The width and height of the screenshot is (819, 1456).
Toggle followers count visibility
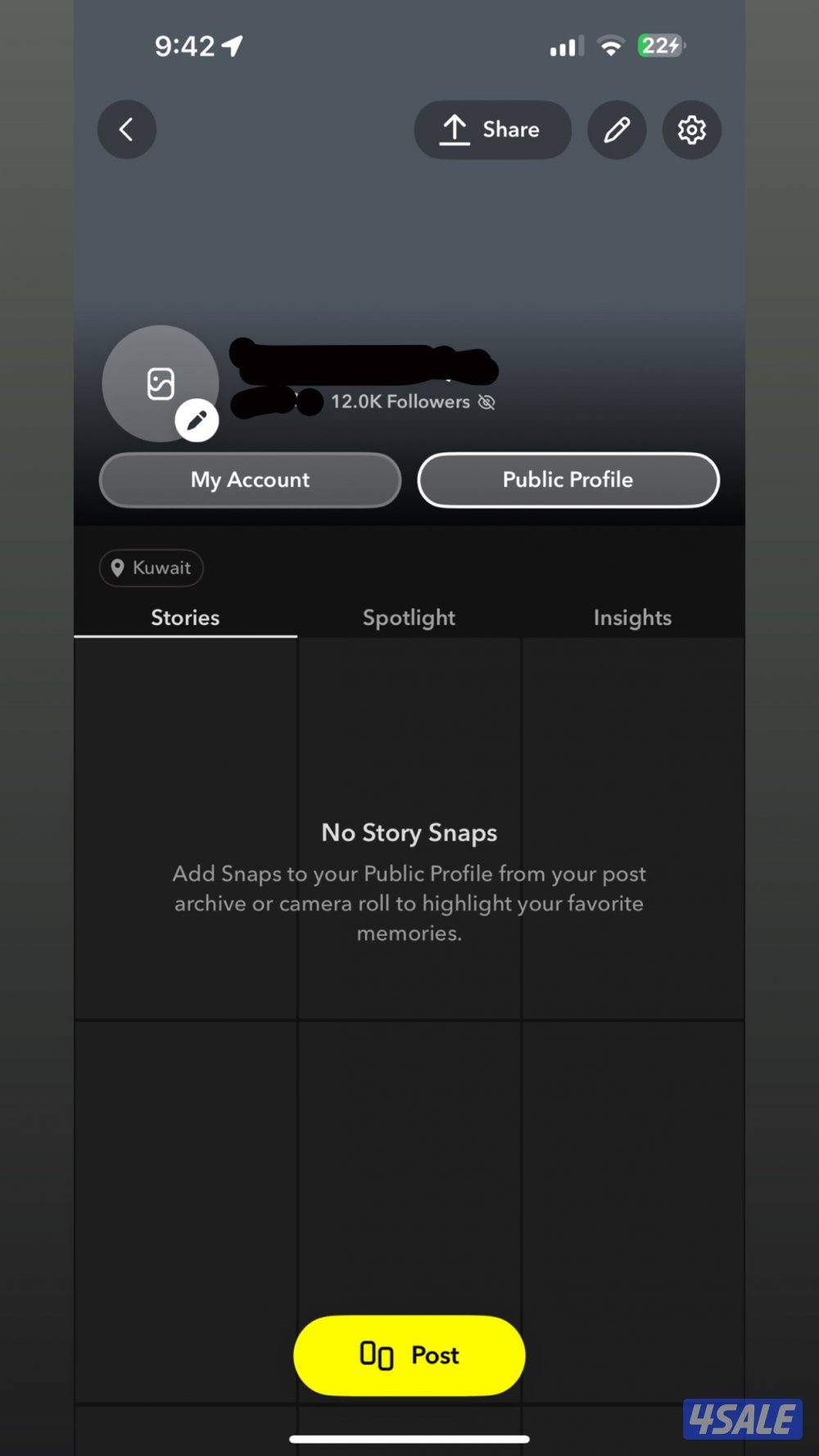[486, 402]
